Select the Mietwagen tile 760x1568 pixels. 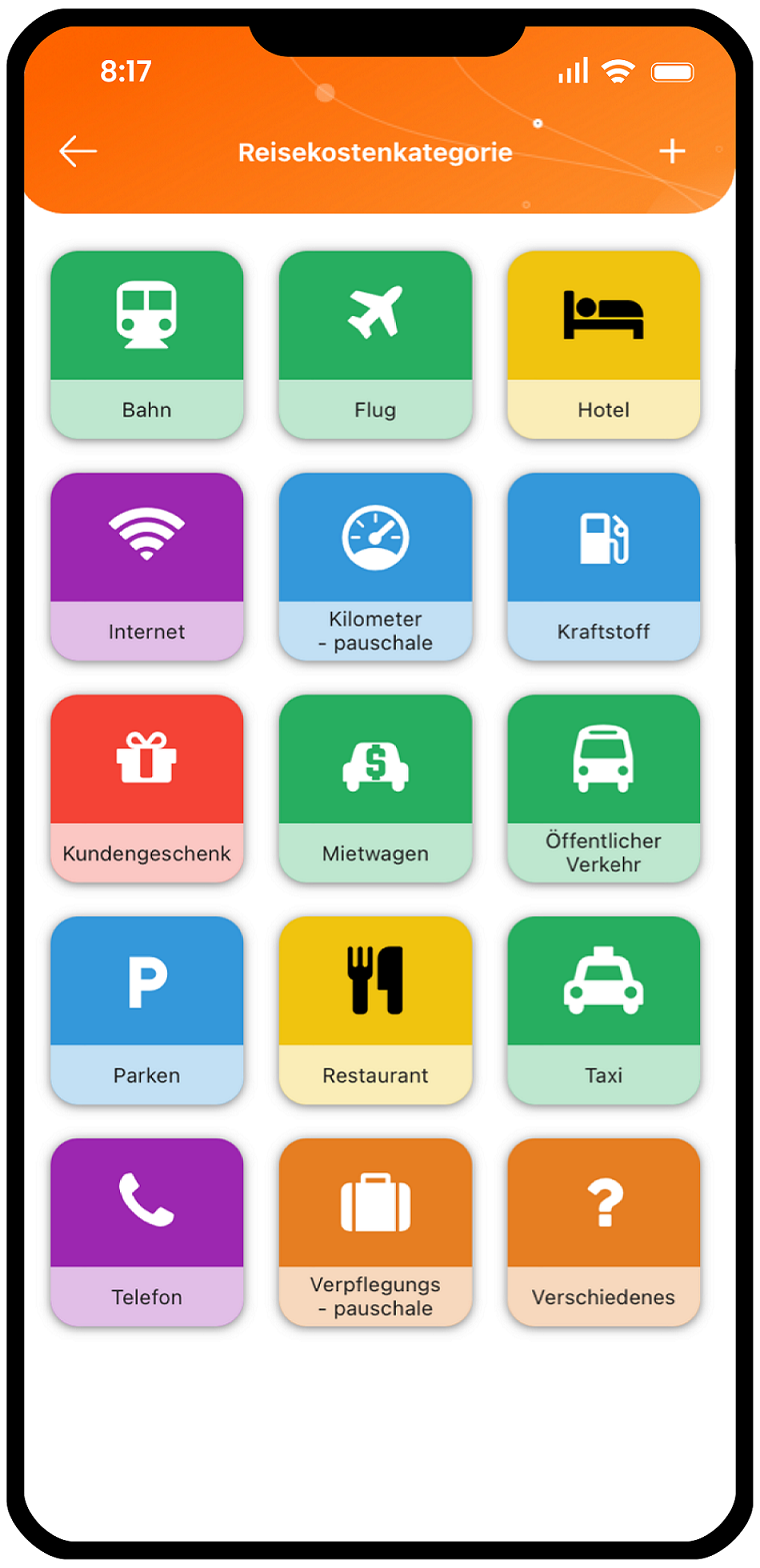click(x=375, y=788)
